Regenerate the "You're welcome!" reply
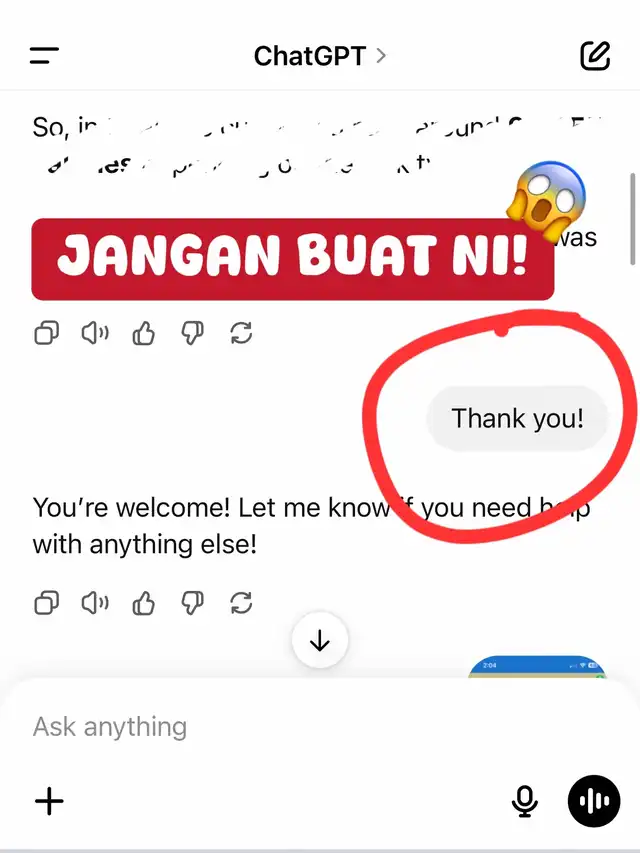This screenshot has width=640, height=853. coord(241,603)
